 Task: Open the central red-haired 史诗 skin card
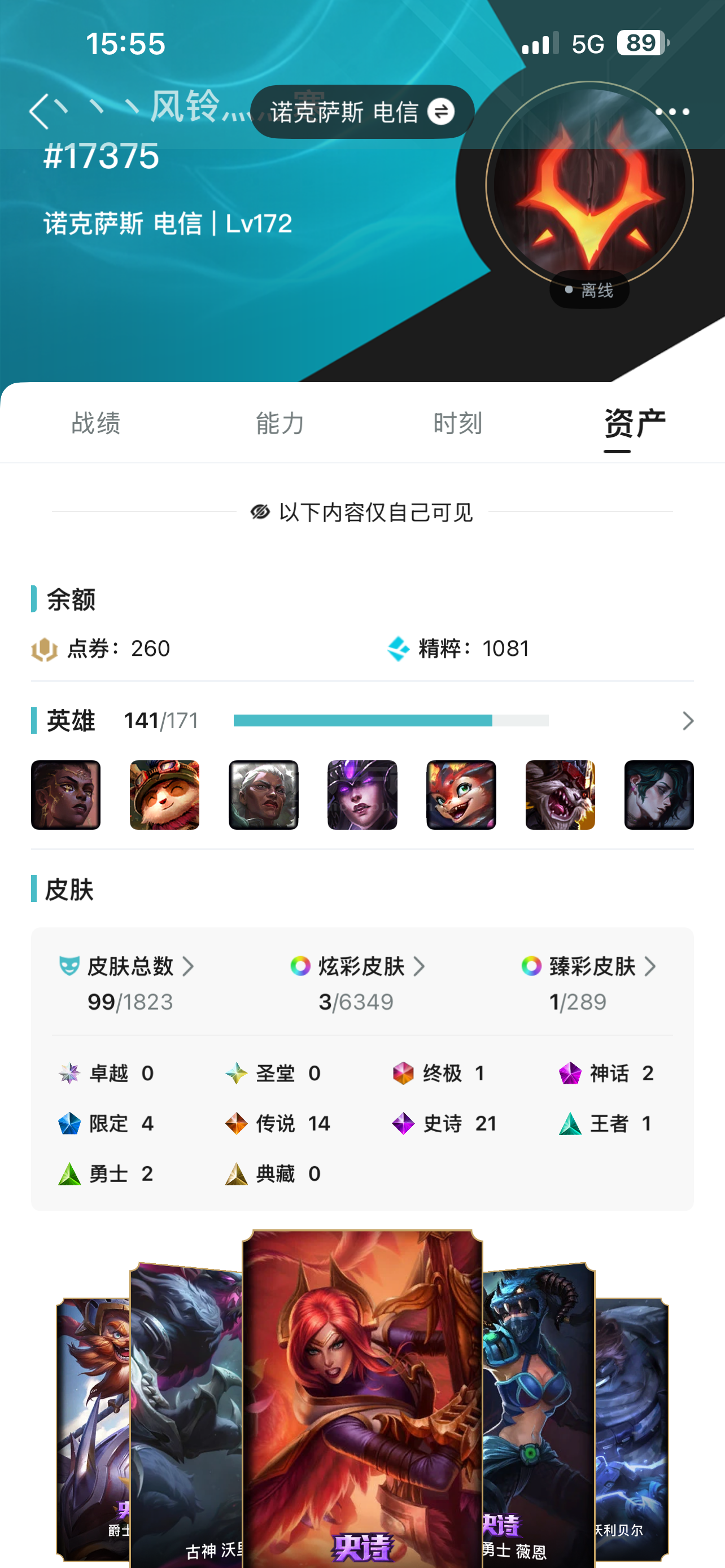pyautogui.click(x=362, y=1399)
